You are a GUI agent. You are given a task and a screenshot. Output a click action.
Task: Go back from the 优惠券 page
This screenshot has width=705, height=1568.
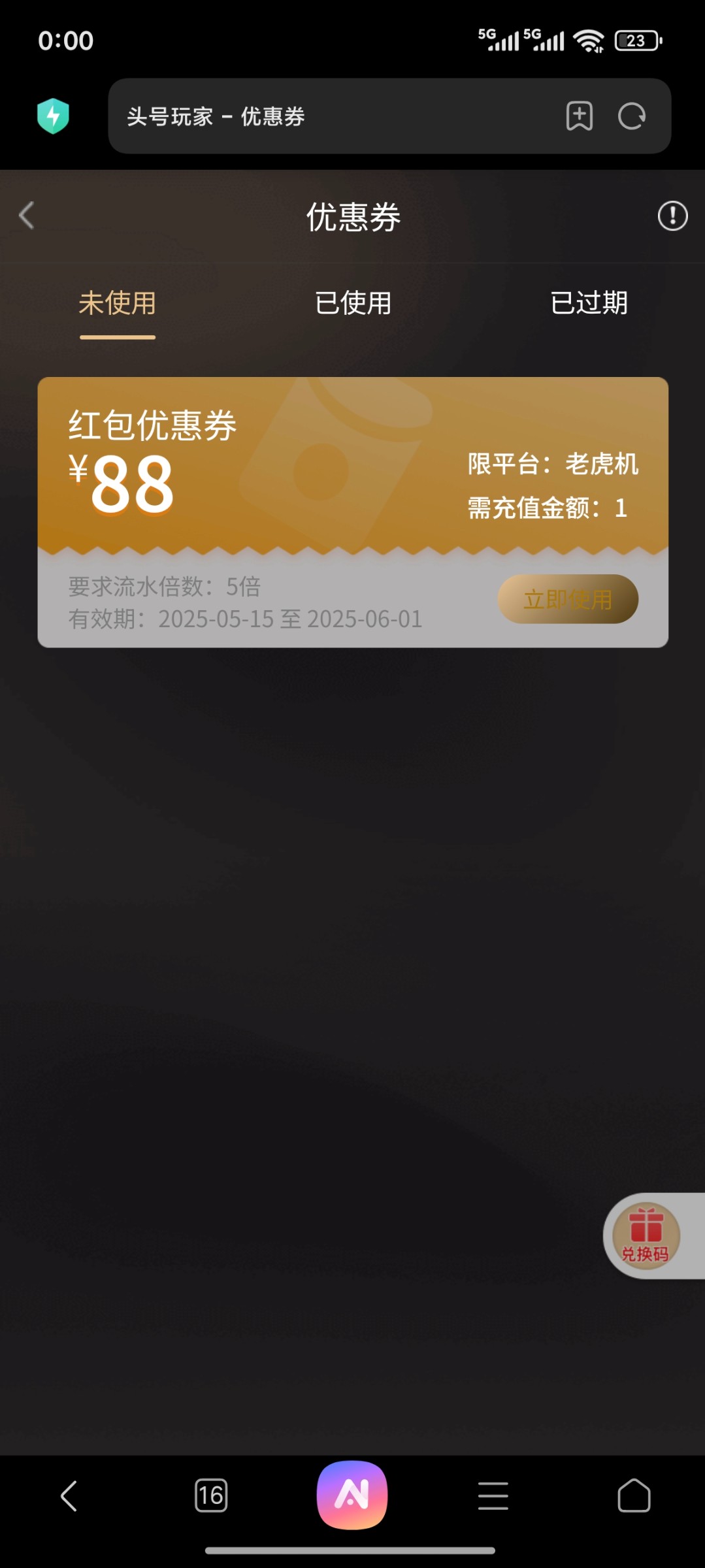[27, 216]
